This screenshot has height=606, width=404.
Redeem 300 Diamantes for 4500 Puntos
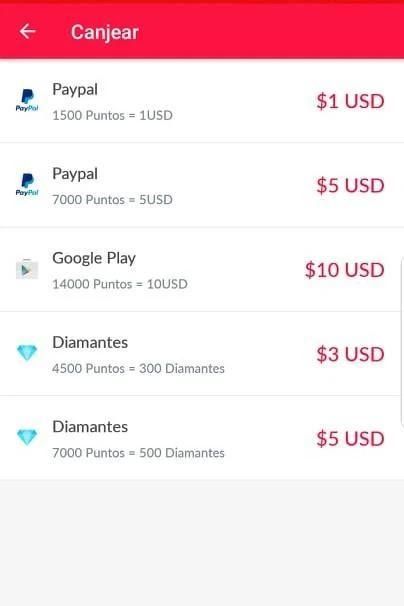202,353
